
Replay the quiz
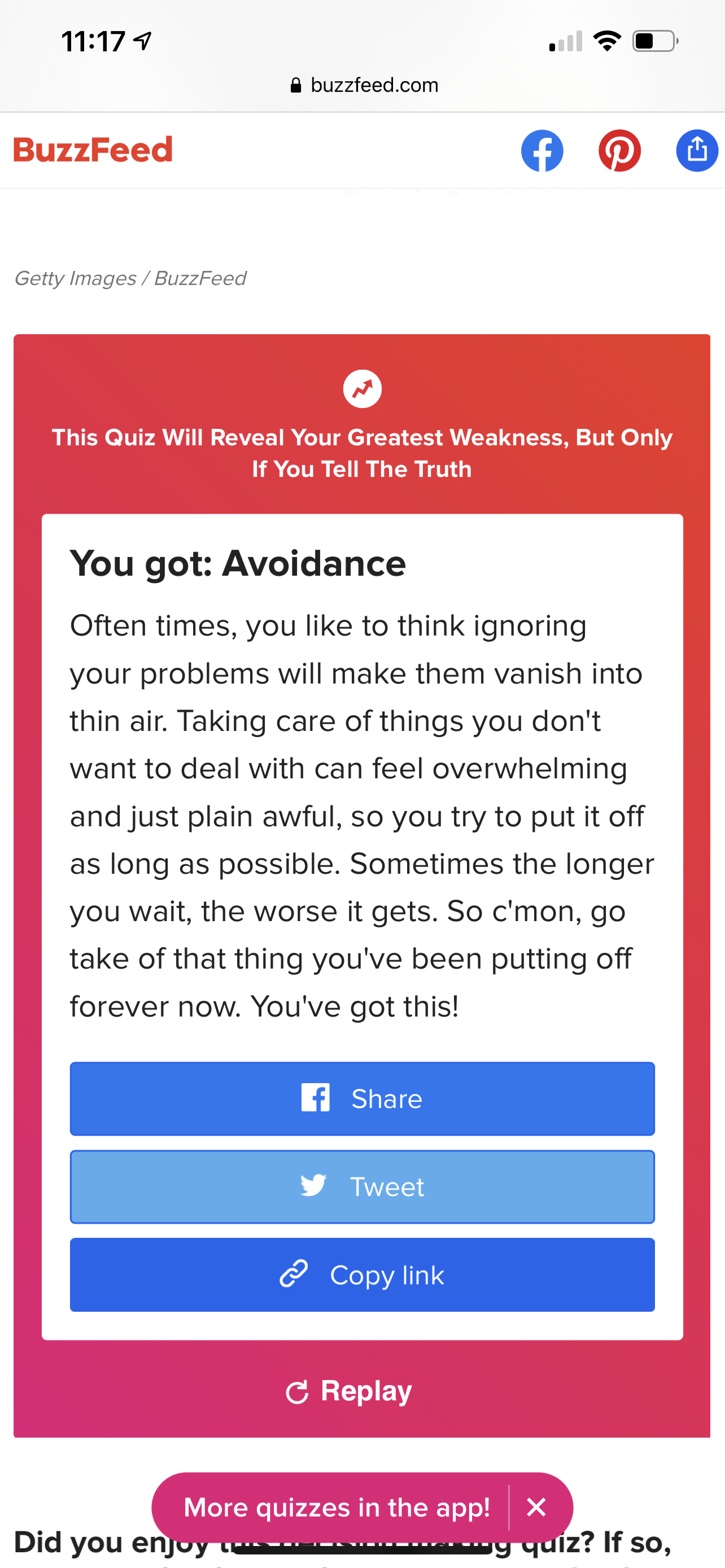click(x=349, y=1391)
